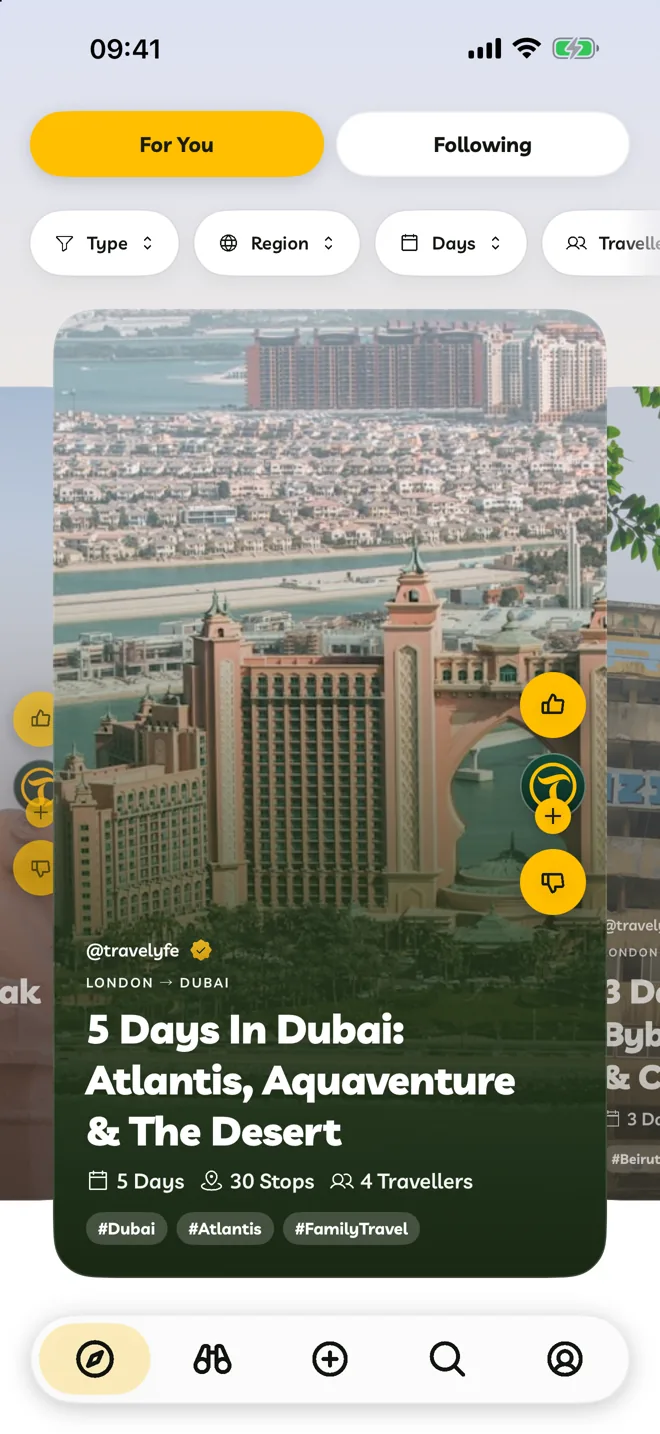Open the 5 Days In Dubai itinerary card
Viewport: 660px width, 1434px height.
coord(330,792)
